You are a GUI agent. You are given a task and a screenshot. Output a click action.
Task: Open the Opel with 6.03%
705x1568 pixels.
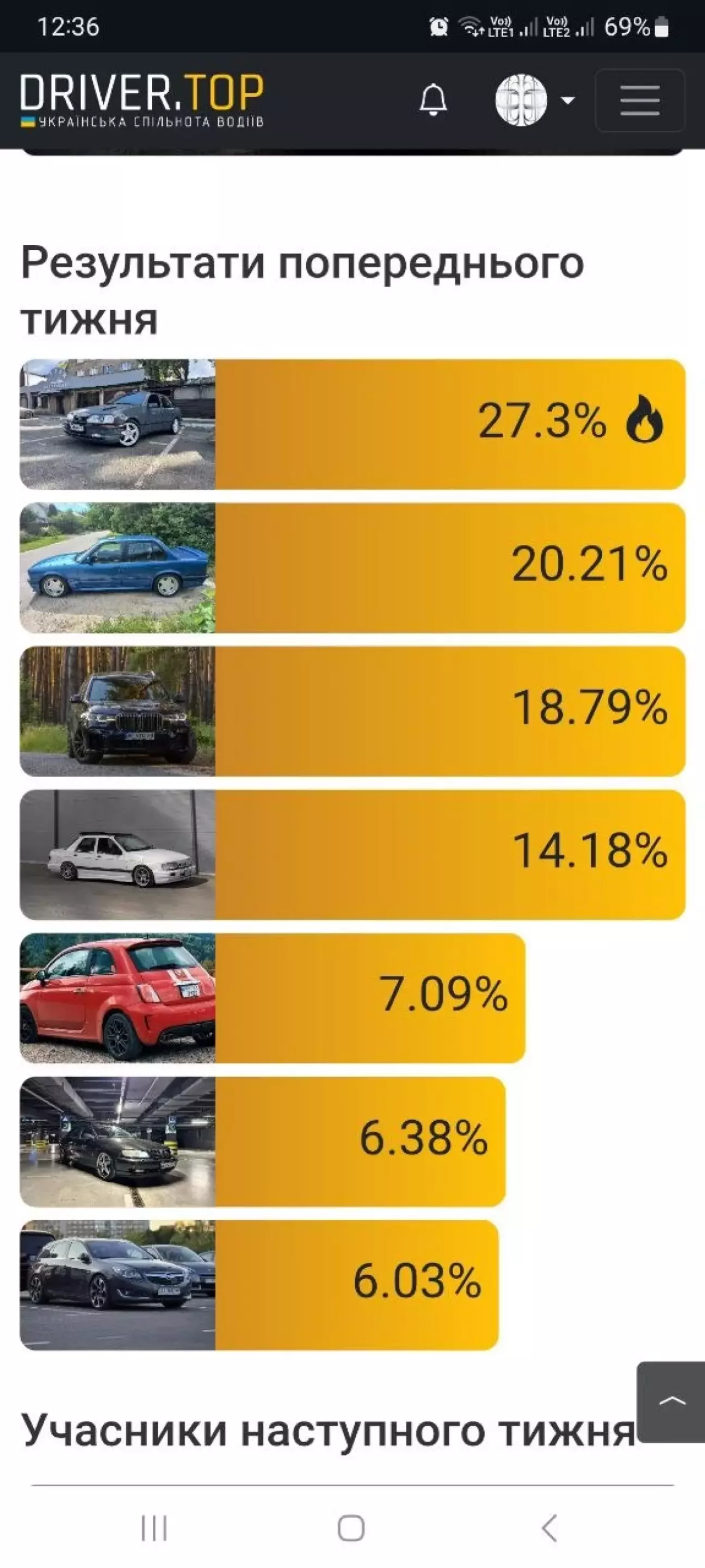pyautogui.click(x=259, y=1285)
